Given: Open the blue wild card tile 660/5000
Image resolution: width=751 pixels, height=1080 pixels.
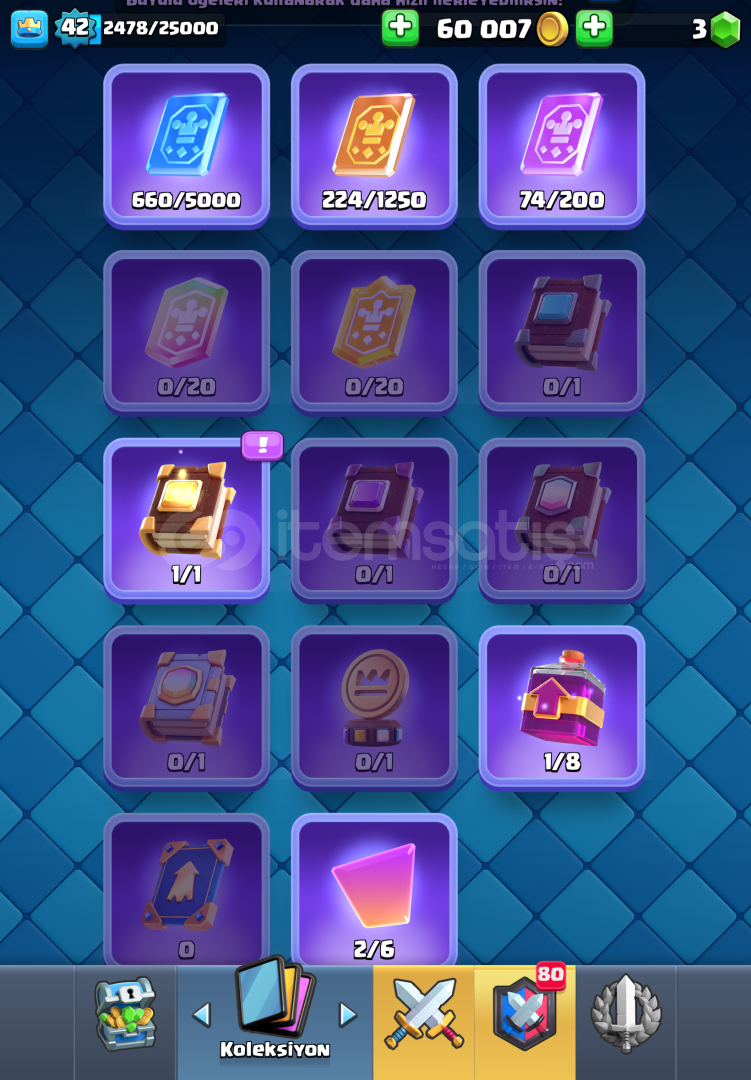Looking at the screenshot, I should click(x=186, y=145).
